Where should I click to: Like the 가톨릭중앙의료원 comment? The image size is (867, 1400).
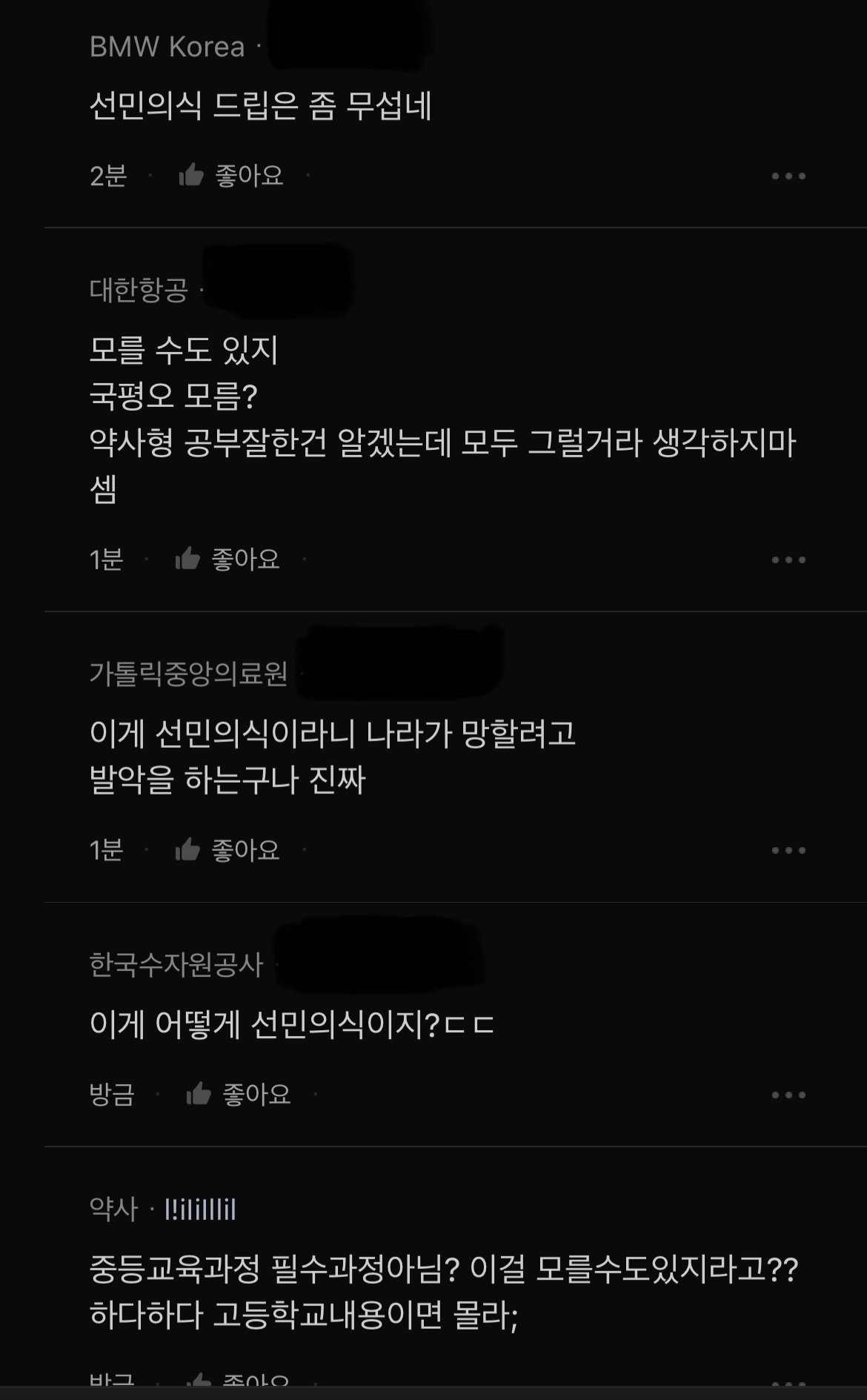(227, 850)
